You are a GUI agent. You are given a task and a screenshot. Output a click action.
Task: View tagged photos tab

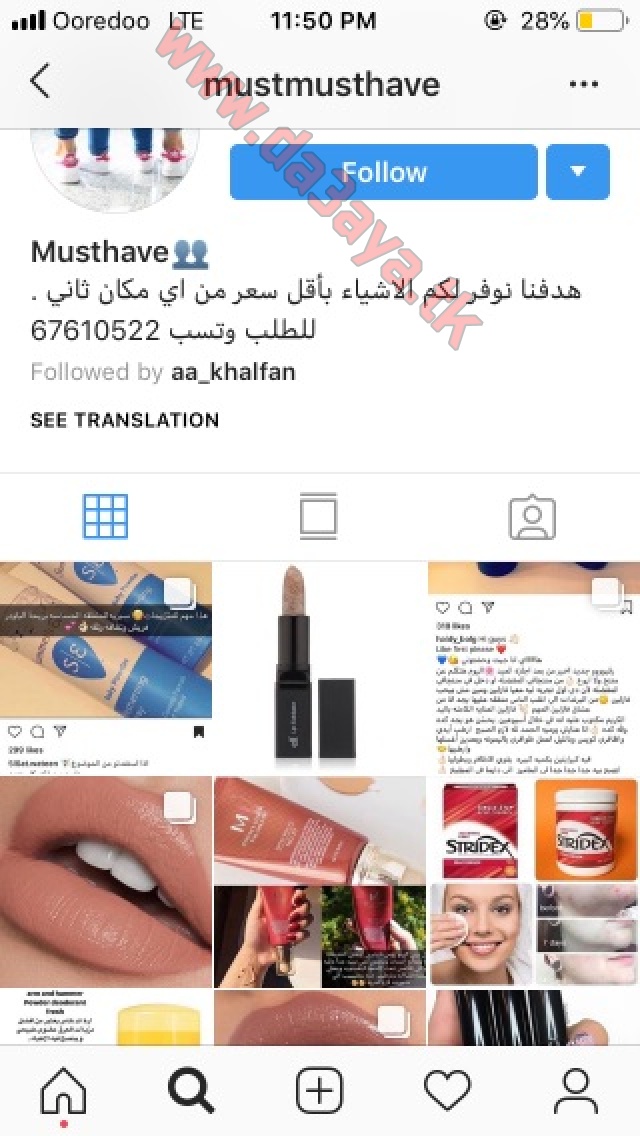click(532, 517)
